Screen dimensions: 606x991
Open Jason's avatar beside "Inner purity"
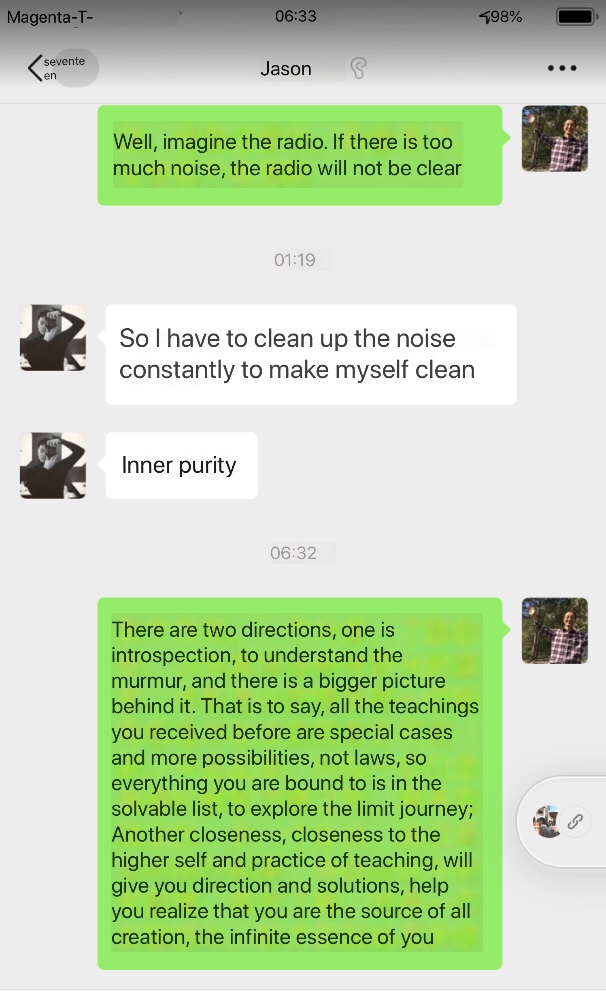tap(52, 465)
